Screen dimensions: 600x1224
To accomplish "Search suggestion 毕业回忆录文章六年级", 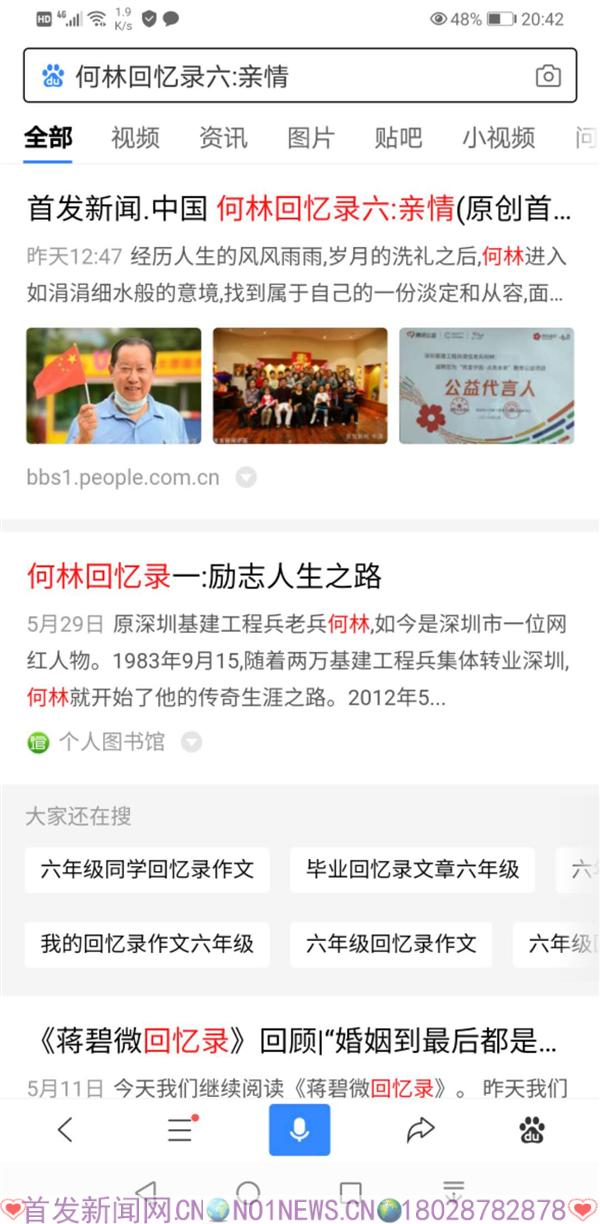I will click(412, 869).
